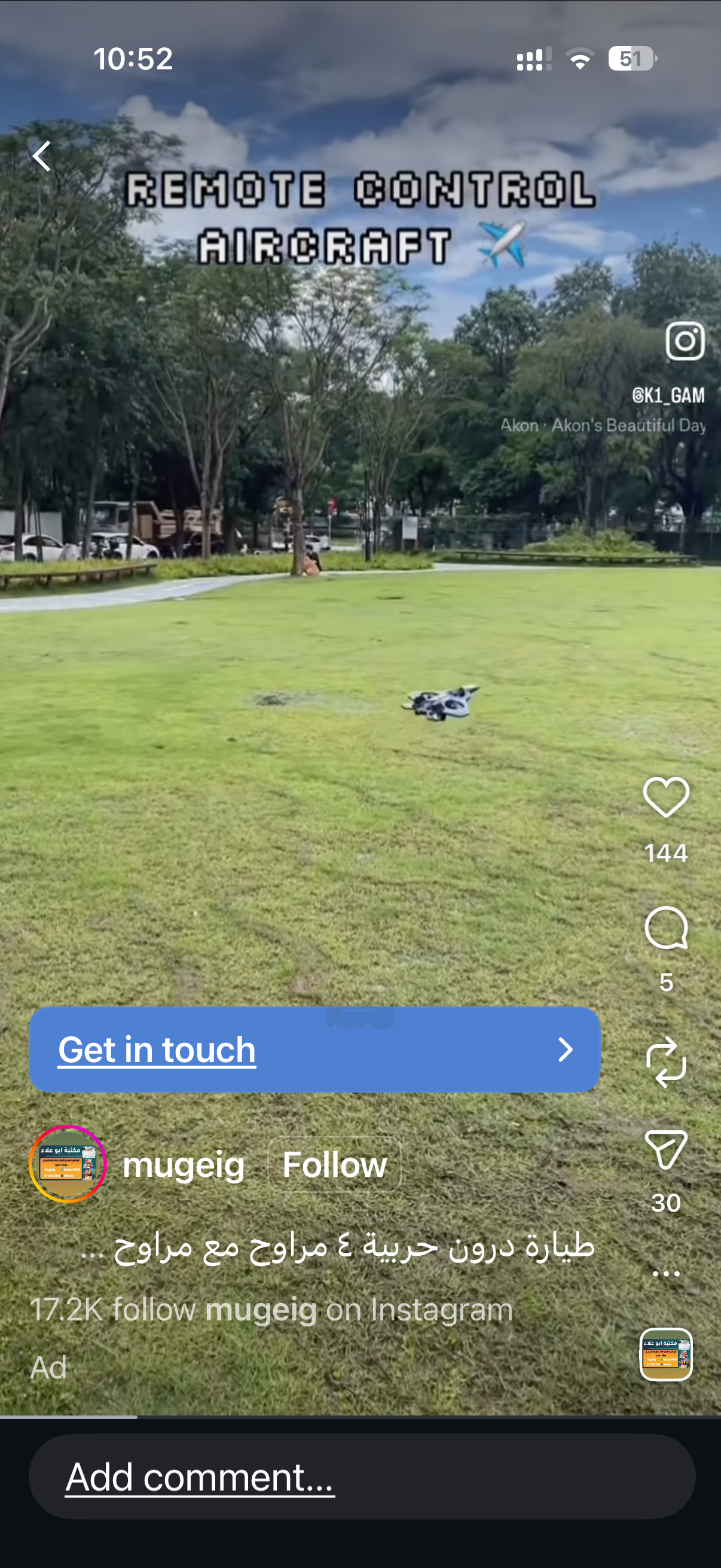Open the mugeig username link

183,1164
